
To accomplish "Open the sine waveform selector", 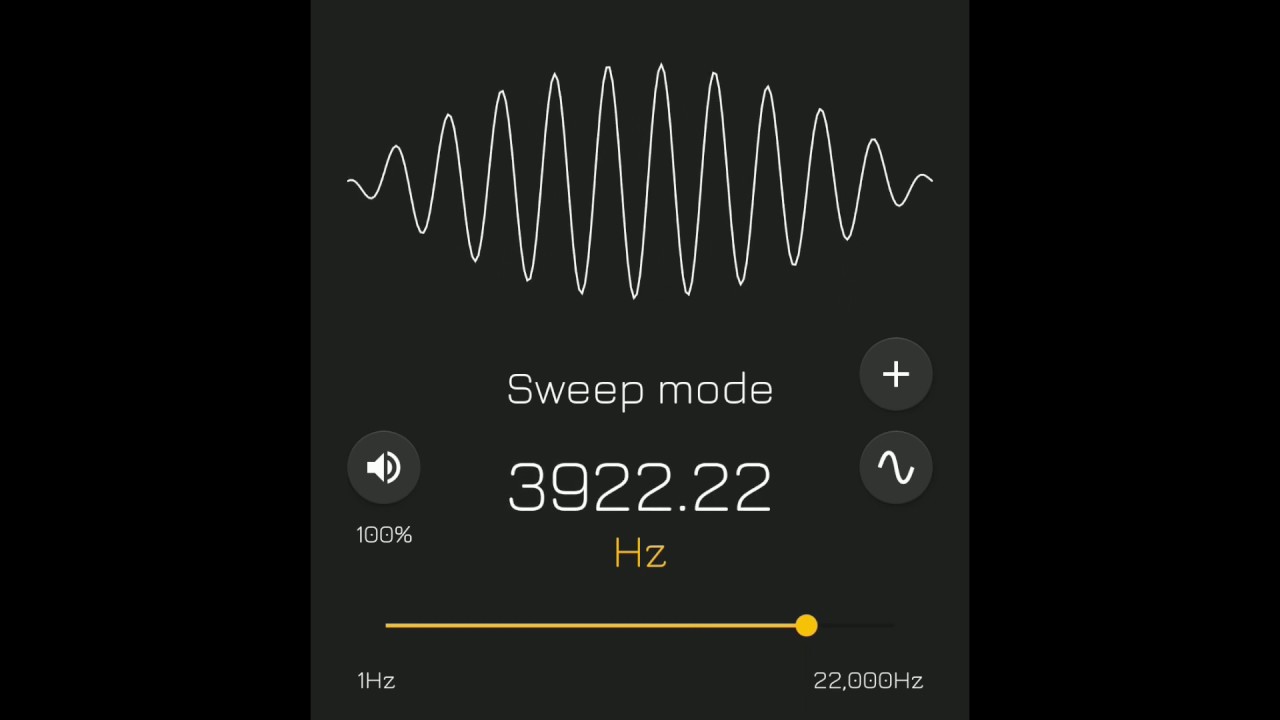I will coord(895,467).
